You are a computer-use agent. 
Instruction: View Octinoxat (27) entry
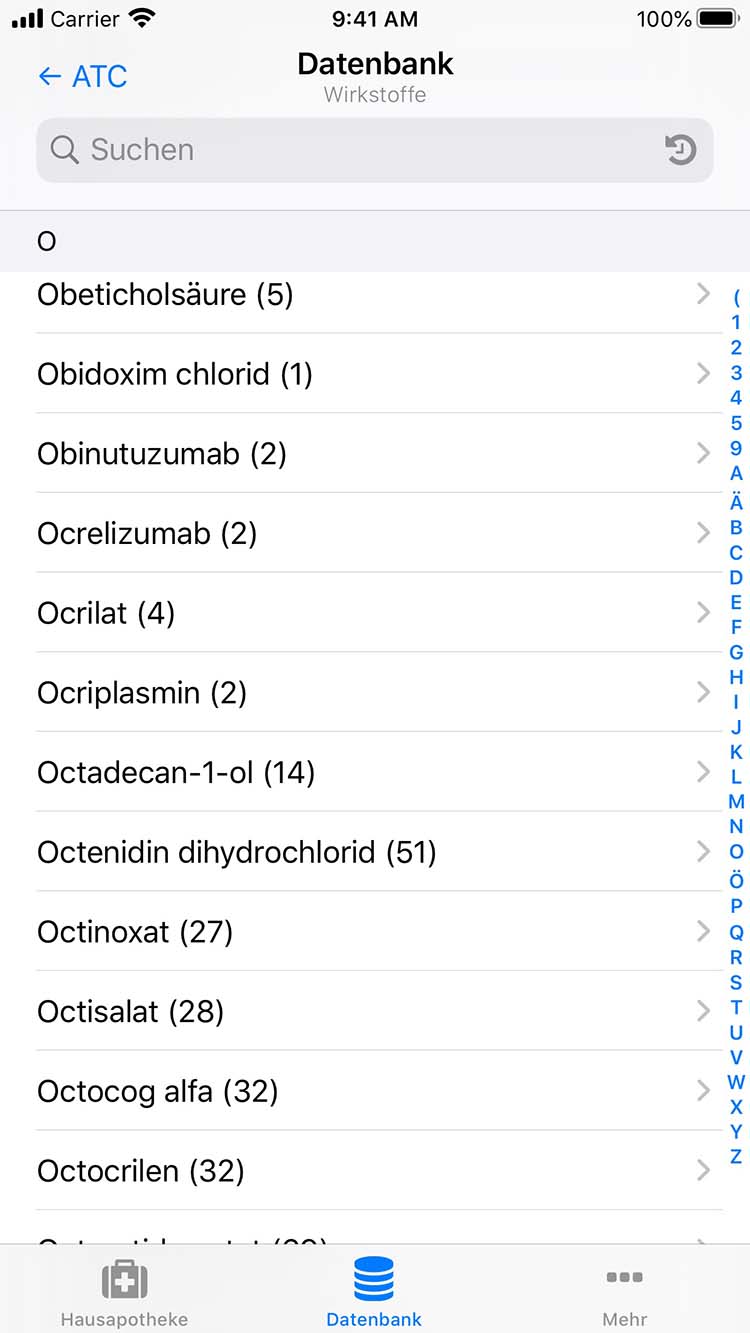click(370, 932)
